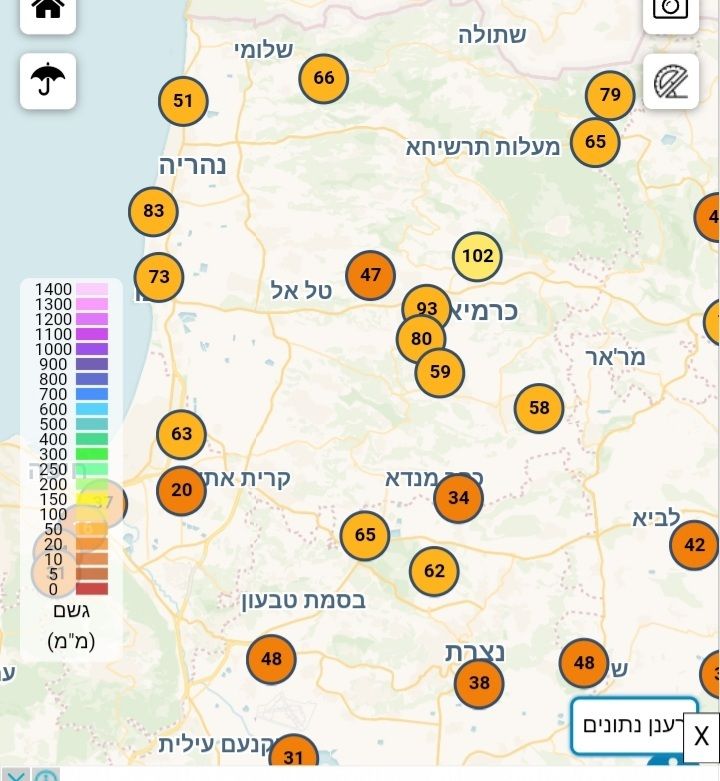Screen dimensions: 720x781
Task: Open the 51 rain marker
Action: 183,101
